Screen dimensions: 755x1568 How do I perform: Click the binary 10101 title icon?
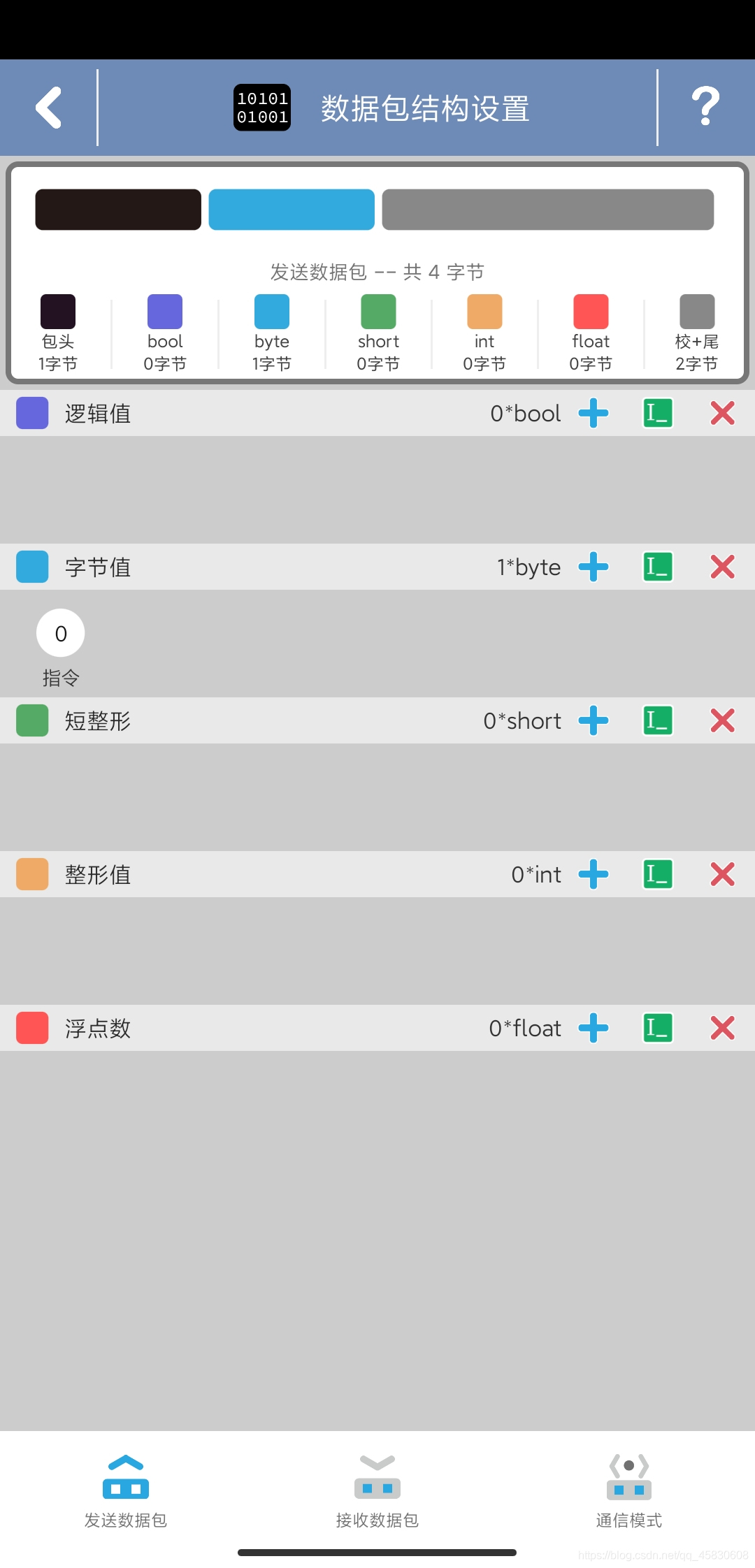pyautogui.click(x=261, y=106)
